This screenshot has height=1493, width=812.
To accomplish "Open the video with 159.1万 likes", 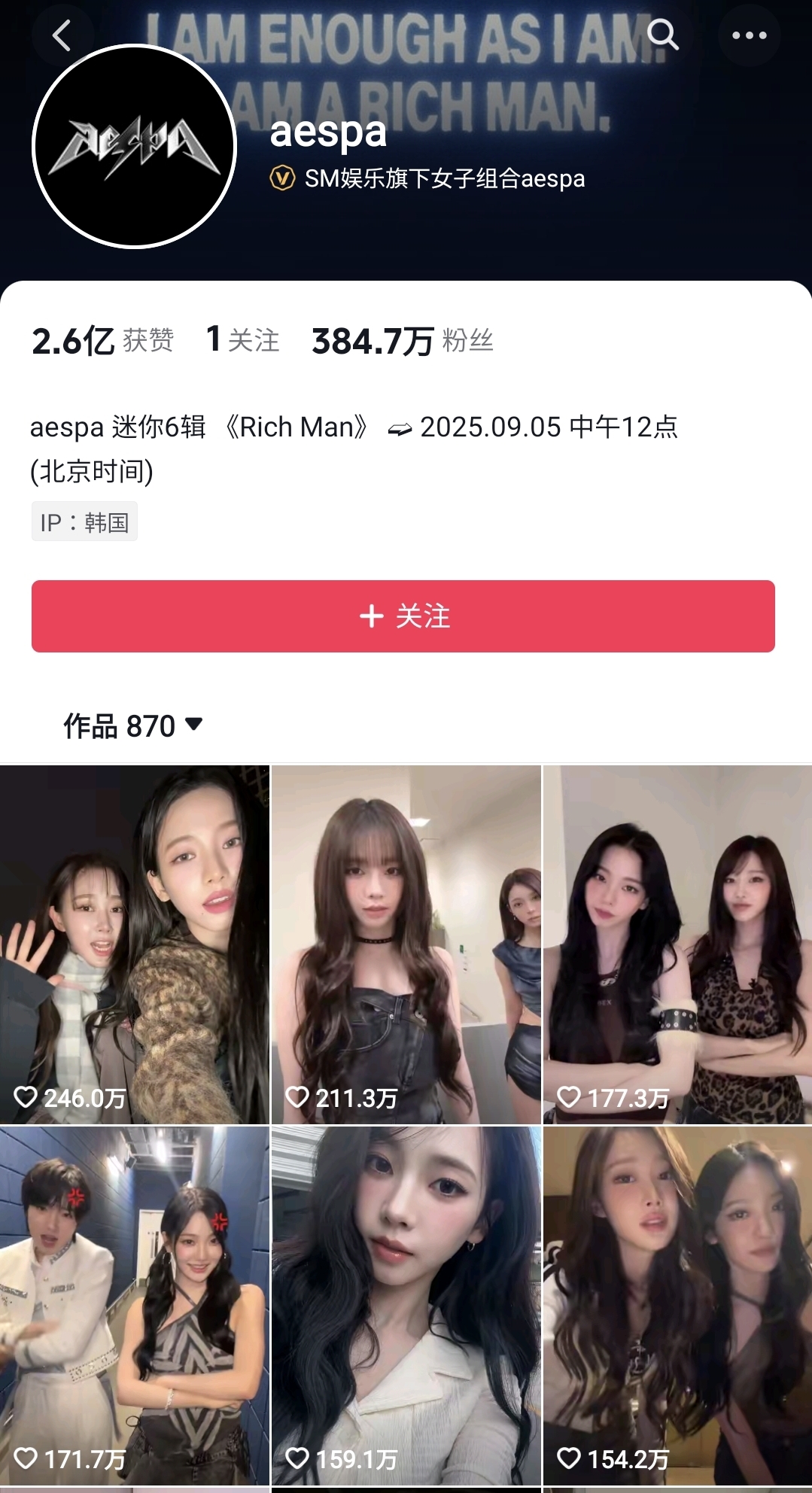I will point(406,1306).
